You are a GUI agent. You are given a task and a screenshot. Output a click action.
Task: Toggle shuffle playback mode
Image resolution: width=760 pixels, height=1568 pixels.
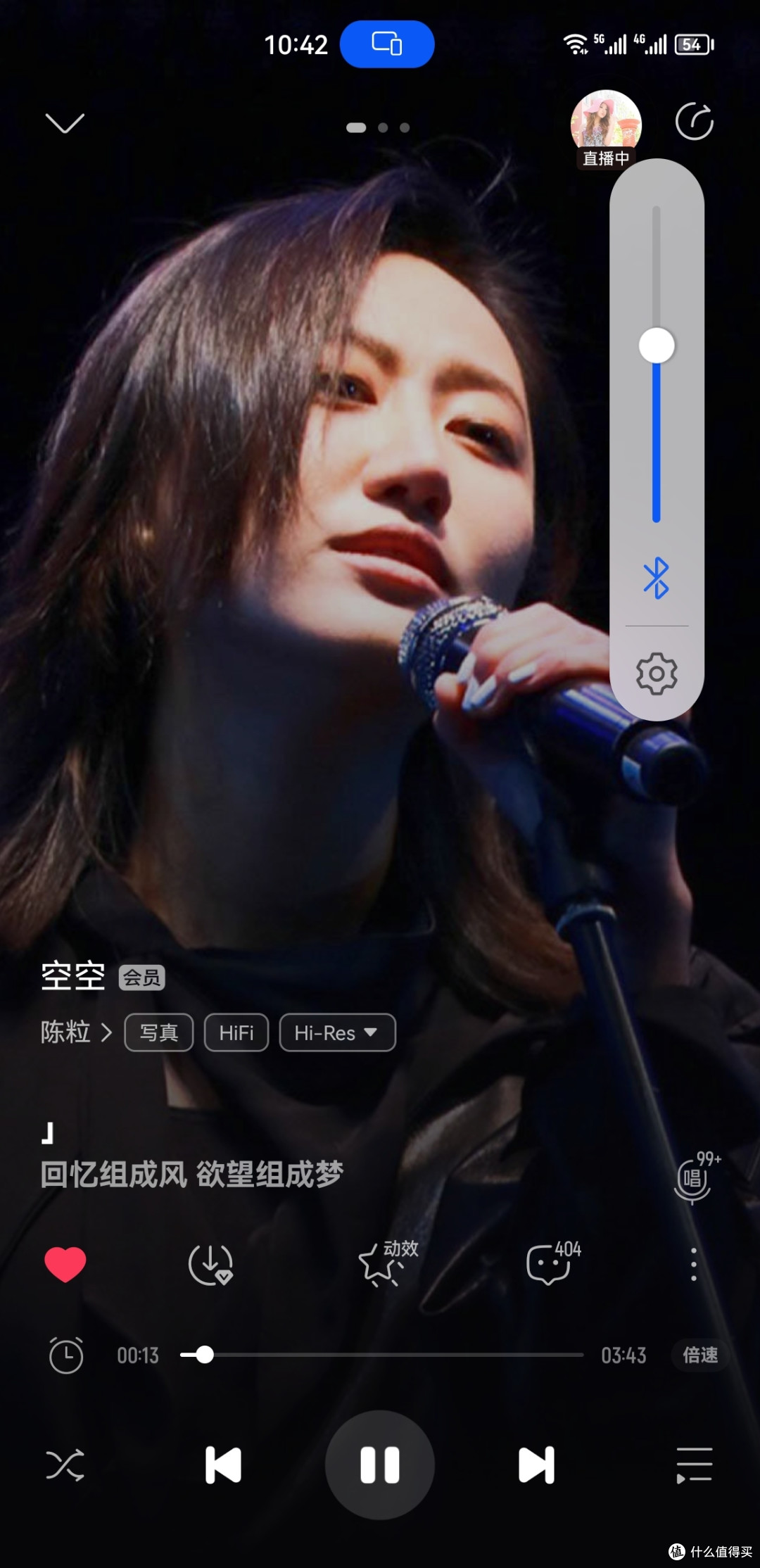[x=65, y=1465]
